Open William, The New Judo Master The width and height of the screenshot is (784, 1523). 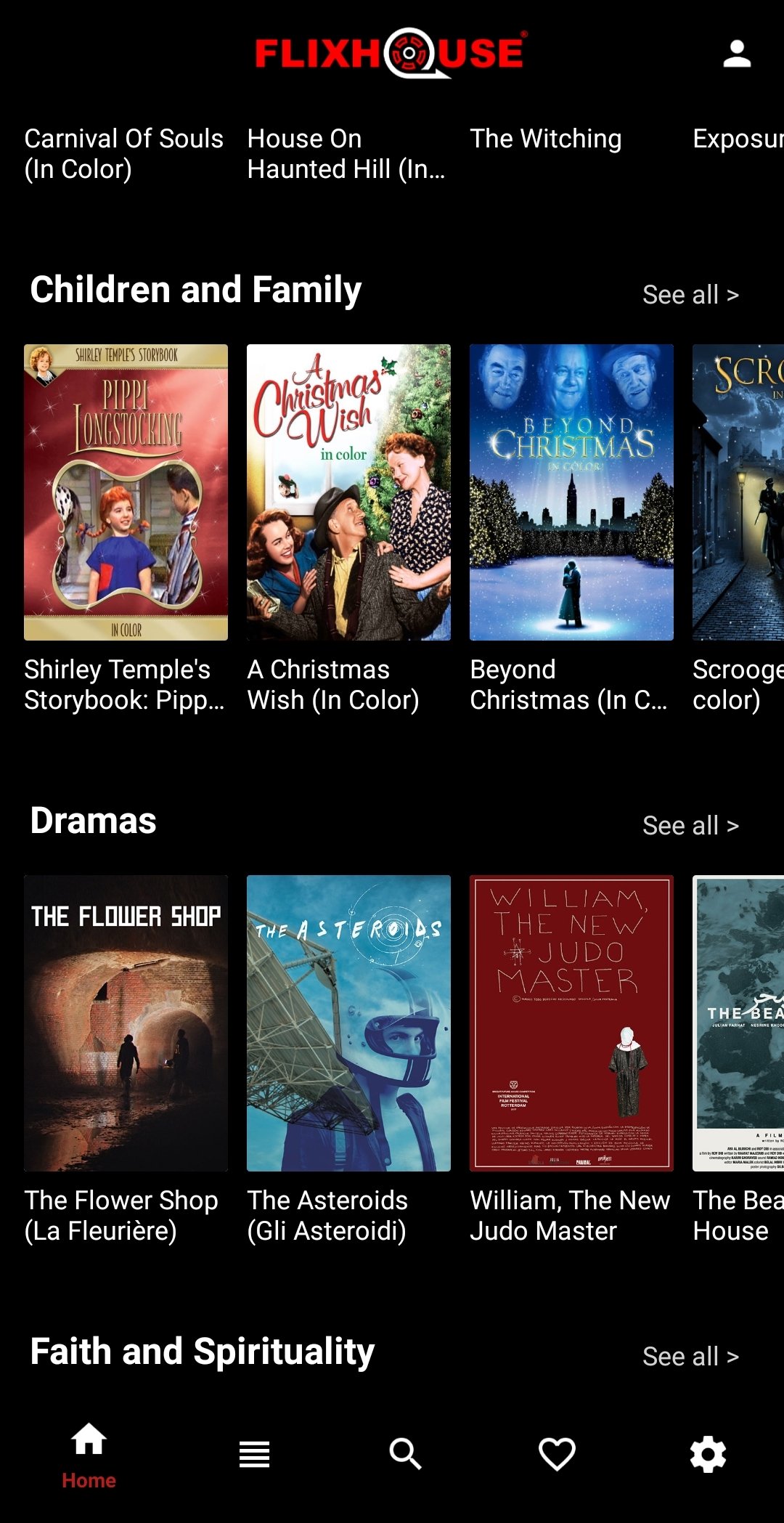tap(571, 1023)
